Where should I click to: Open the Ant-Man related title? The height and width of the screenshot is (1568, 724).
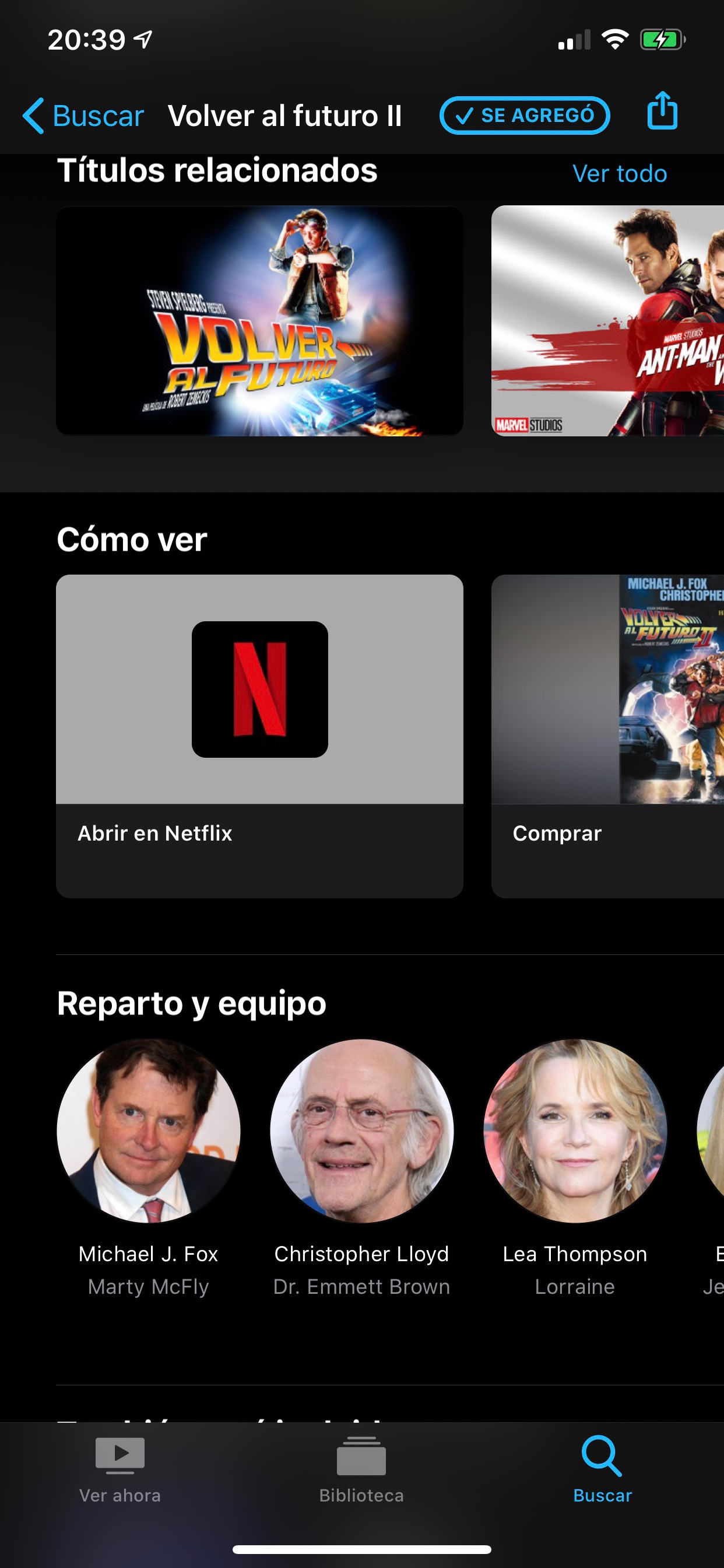607,321
